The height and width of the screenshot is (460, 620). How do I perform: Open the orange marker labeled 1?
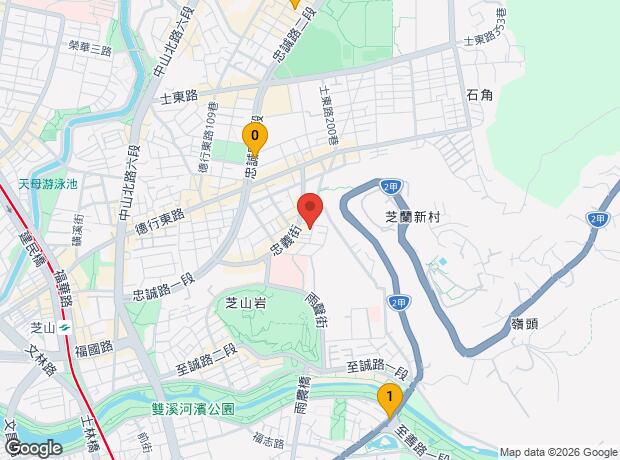click(389, 399)
